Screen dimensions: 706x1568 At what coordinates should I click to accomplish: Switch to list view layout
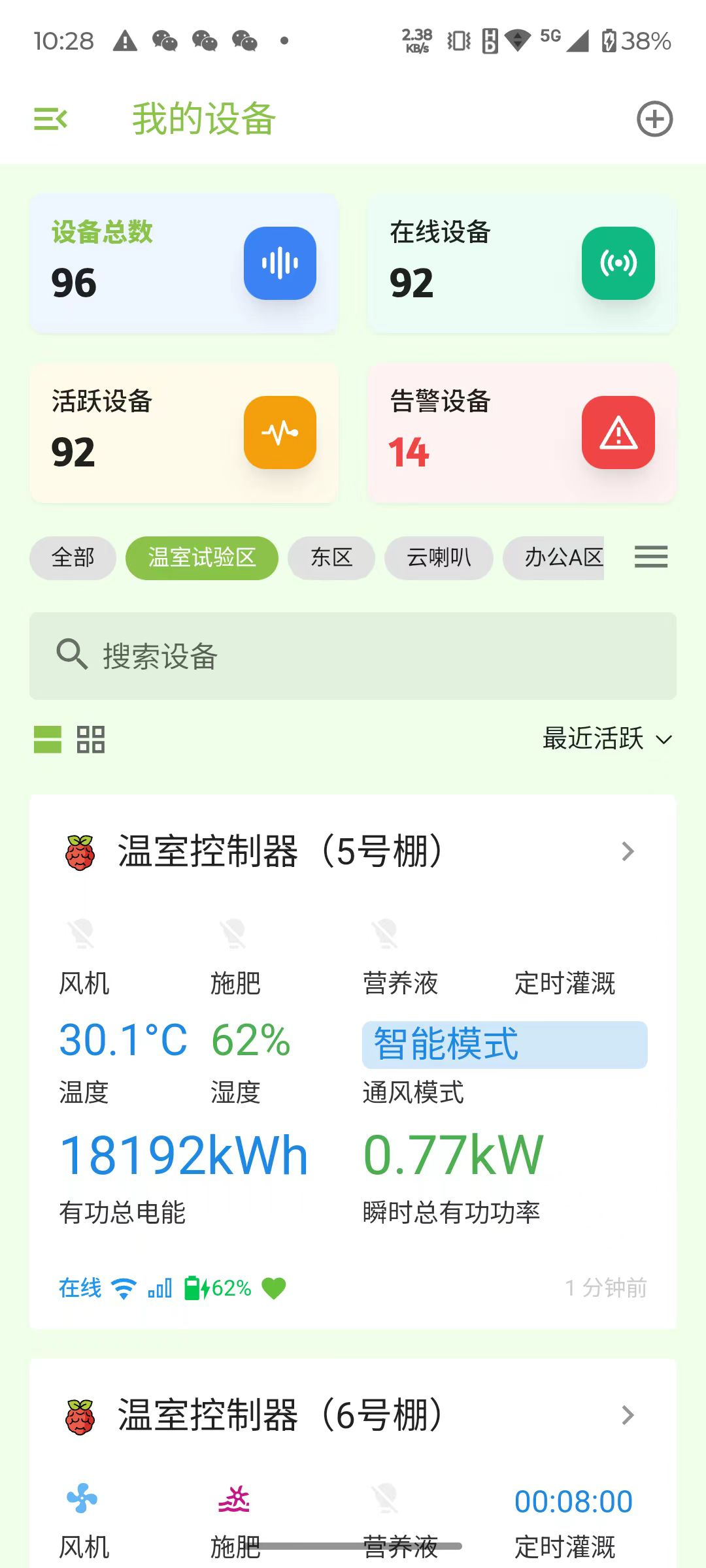tap(48, 740)
